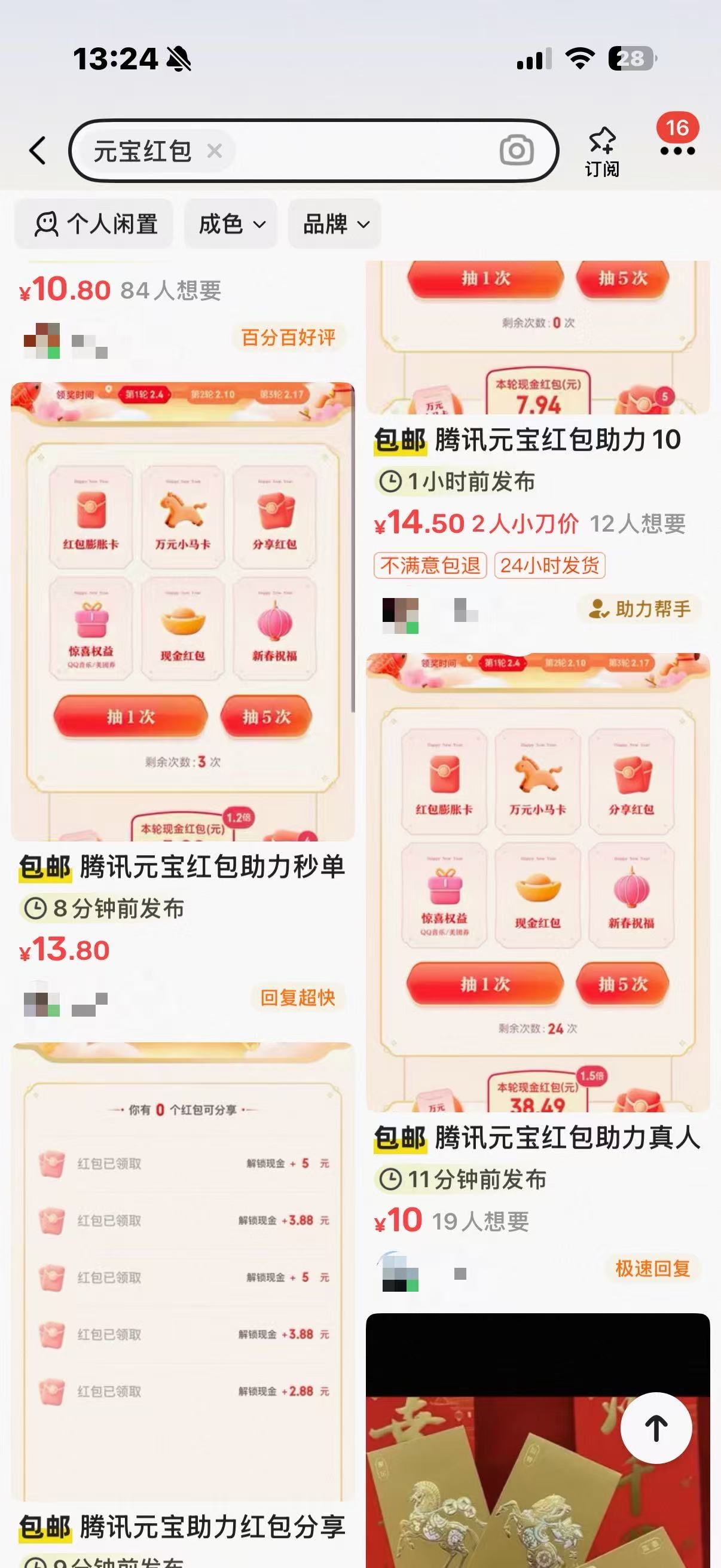This screenshot has width=721, height=1568.
Task: Open camera image search
Action: (x=517, y=150)
